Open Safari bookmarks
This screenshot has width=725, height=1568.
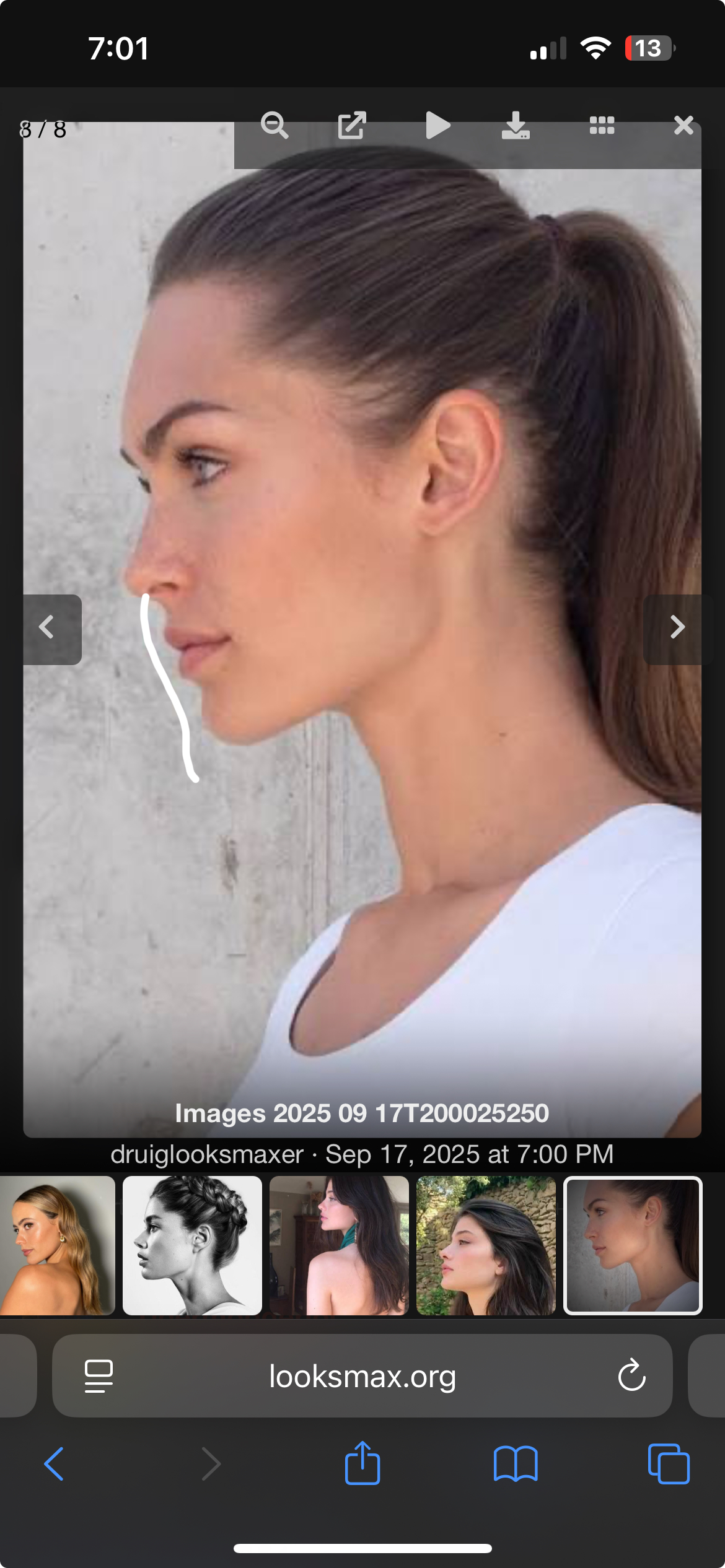coord(516,1464)
